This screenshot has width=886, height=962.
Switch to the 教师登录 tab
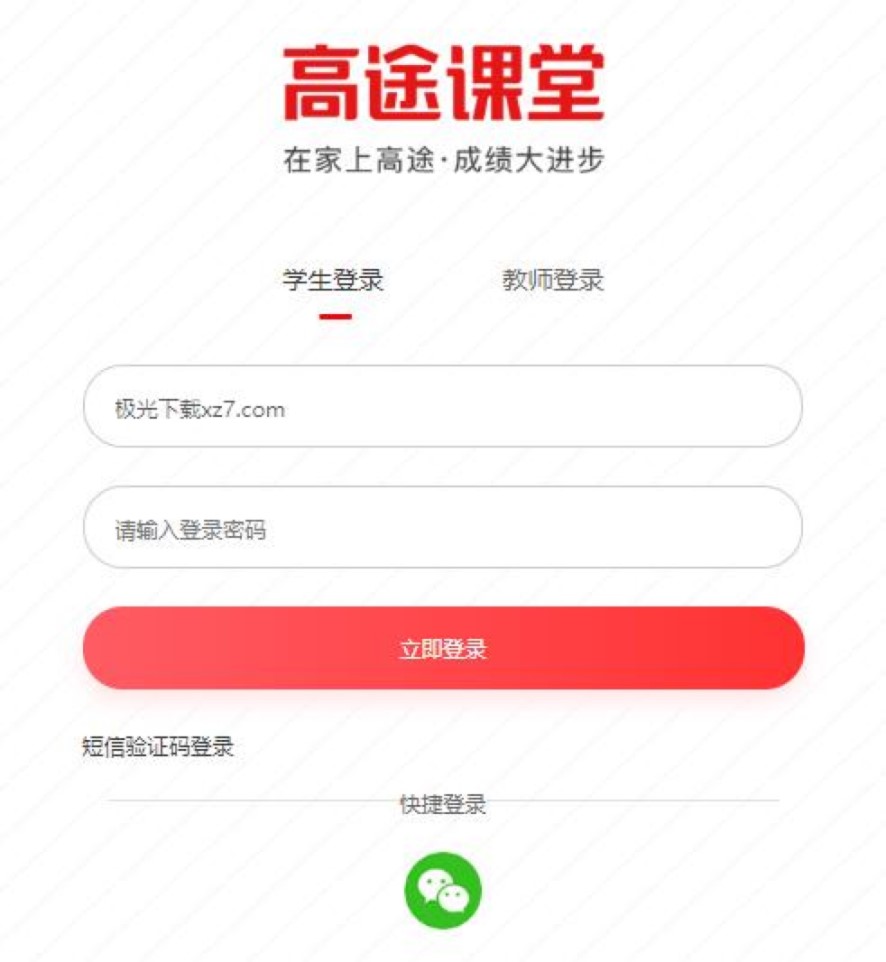(x=552, y=281)
